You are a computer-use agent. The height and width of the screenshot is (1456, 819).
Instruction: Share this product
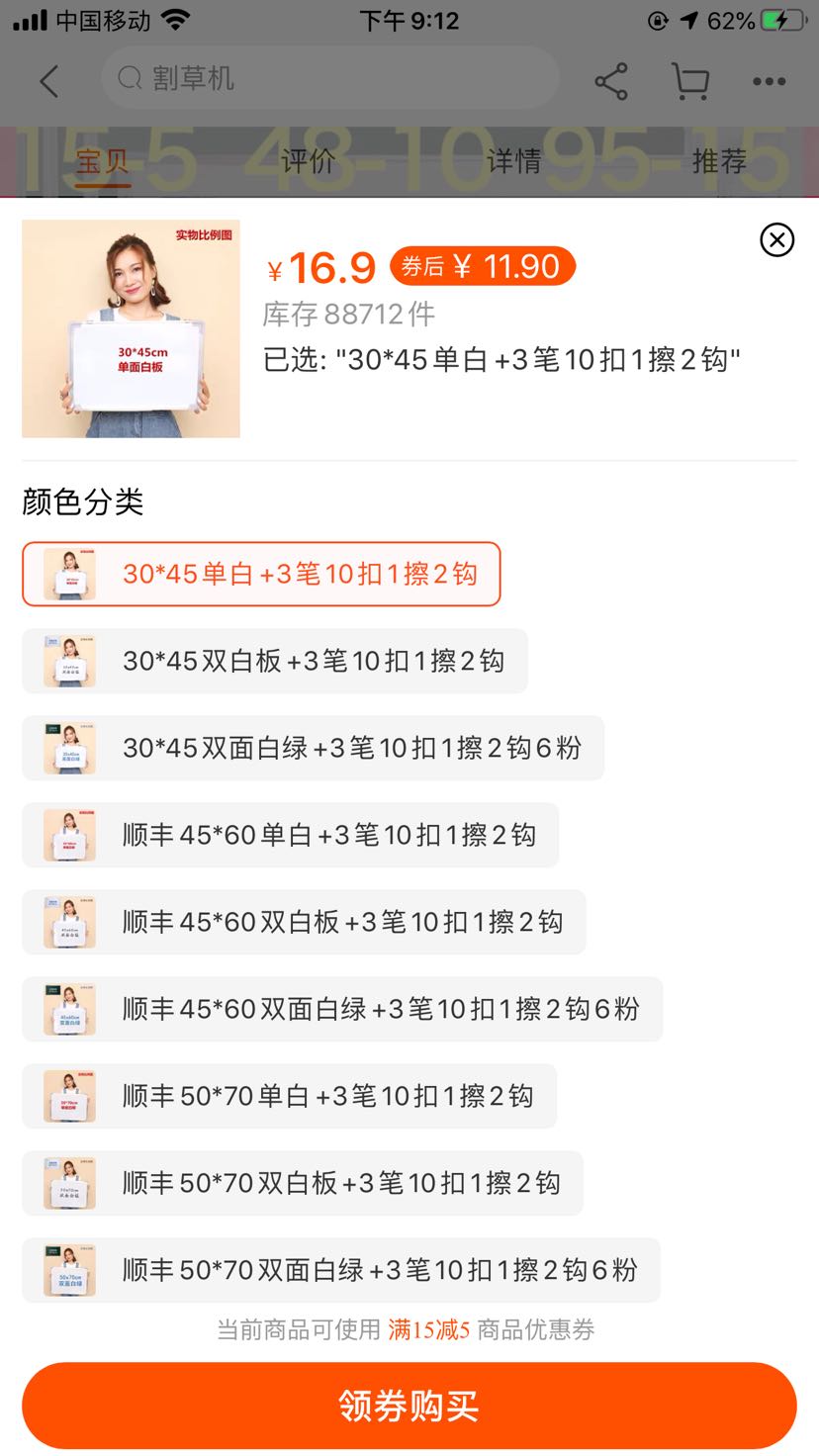coord(611,81)
